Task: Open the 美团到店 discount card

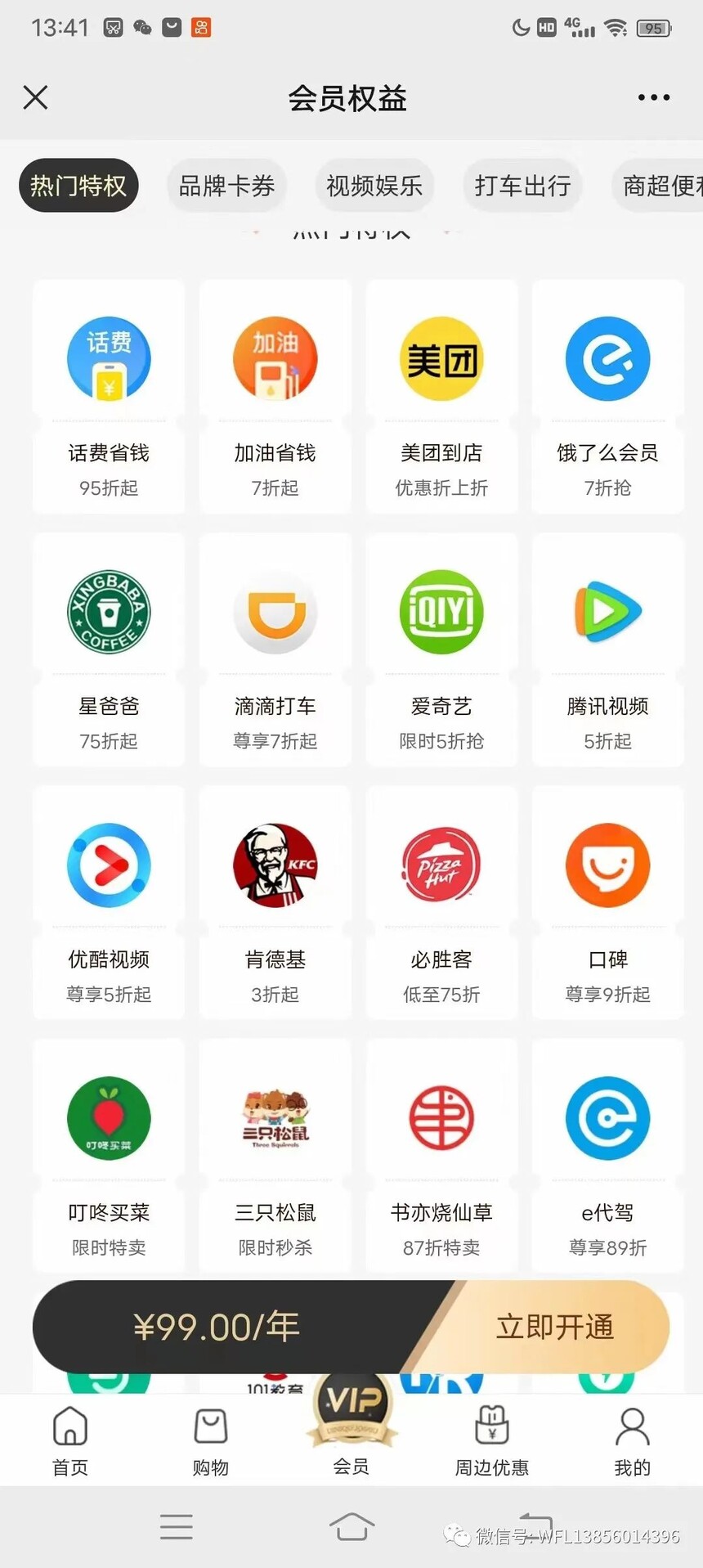Action: pyautogui.click(x=441, y=397)
